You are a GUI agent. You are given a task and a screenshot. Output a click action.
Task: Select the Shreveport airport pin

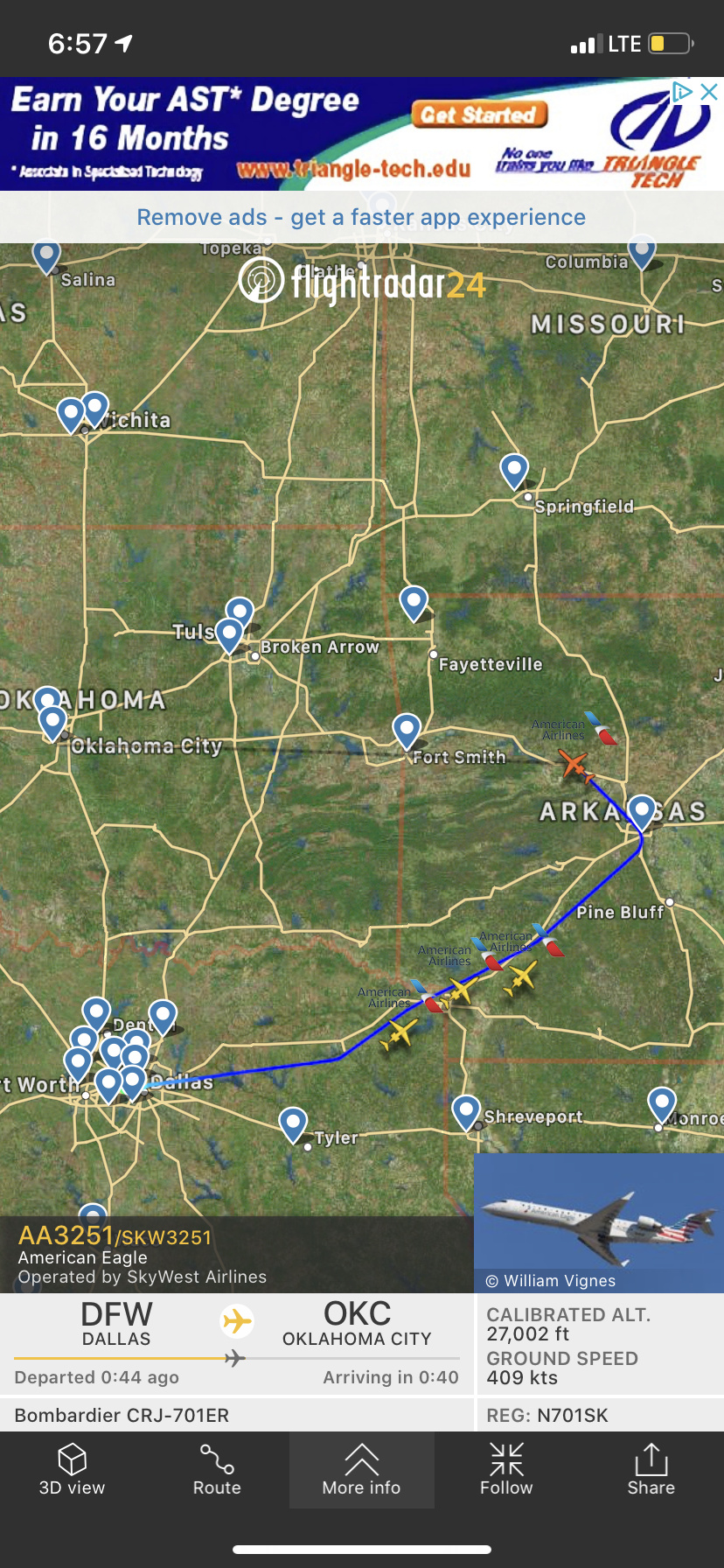click(x=466, y=1111)
